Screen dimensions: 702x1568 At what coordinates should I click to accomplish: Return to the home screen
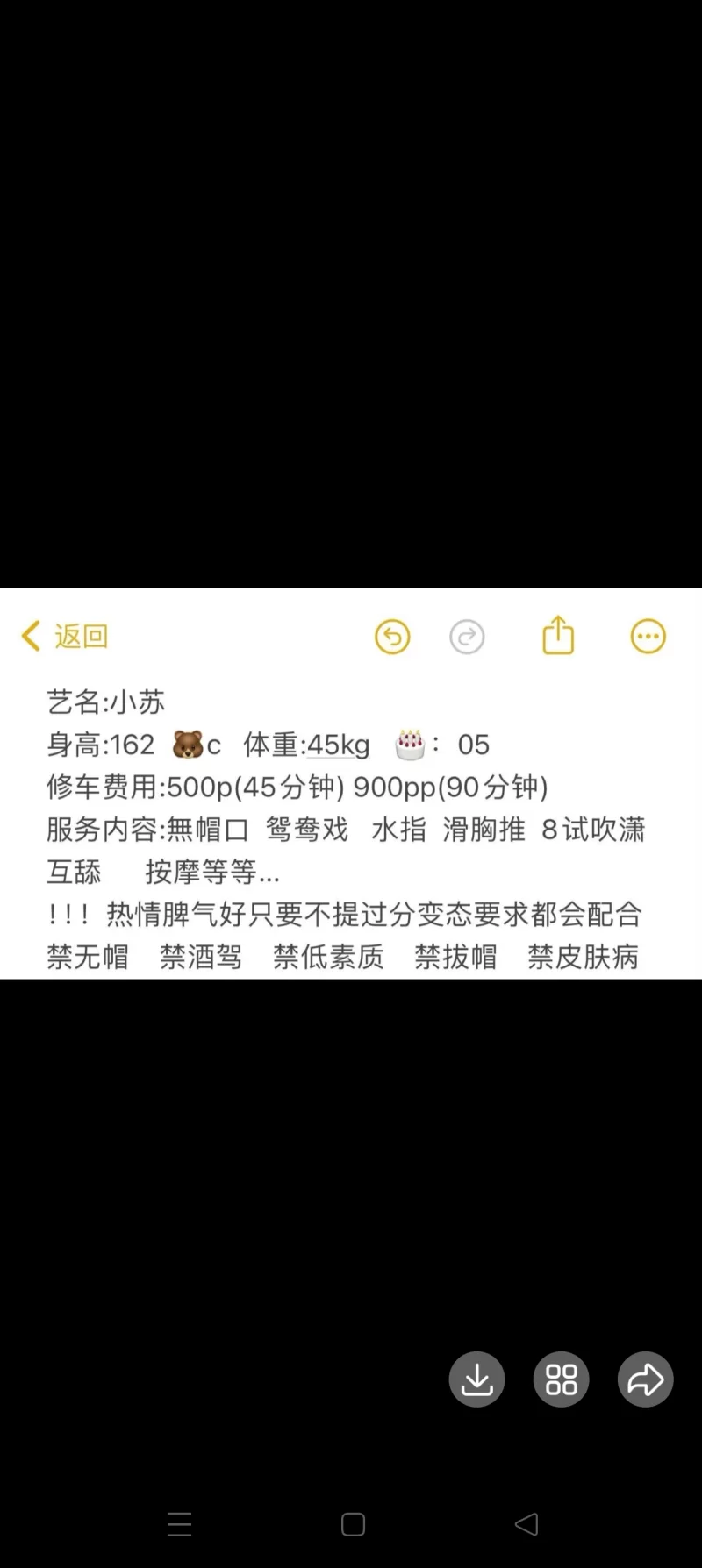coord(353,1524)
